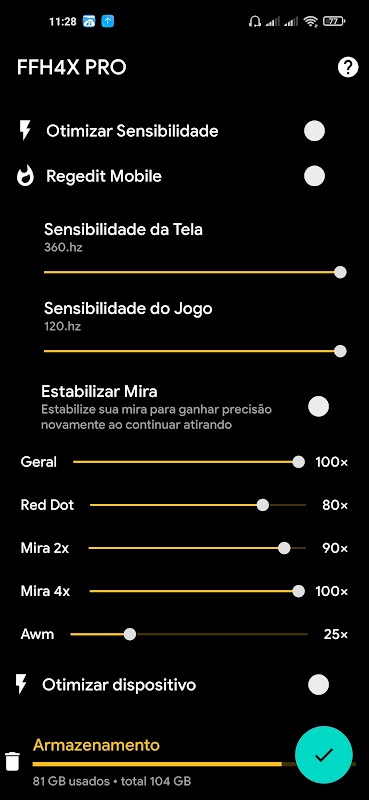This screenshot has height=800, width=369.
Task: Tap the Awm sensitivity slider
Action: pos(189,634)
